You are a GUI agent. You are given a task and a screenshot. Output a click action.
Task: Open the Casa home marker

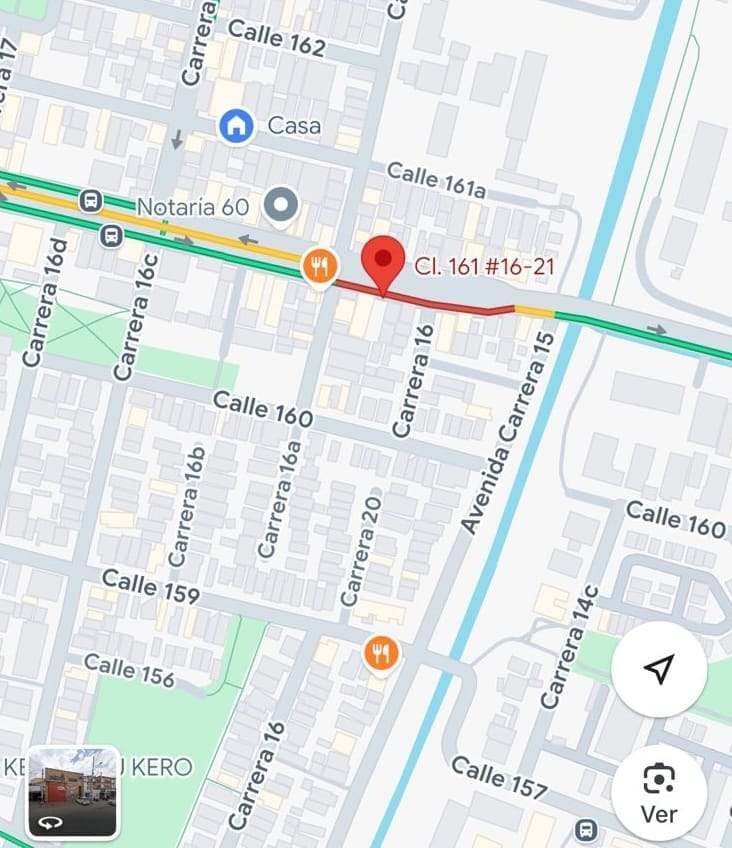(237, 126)
